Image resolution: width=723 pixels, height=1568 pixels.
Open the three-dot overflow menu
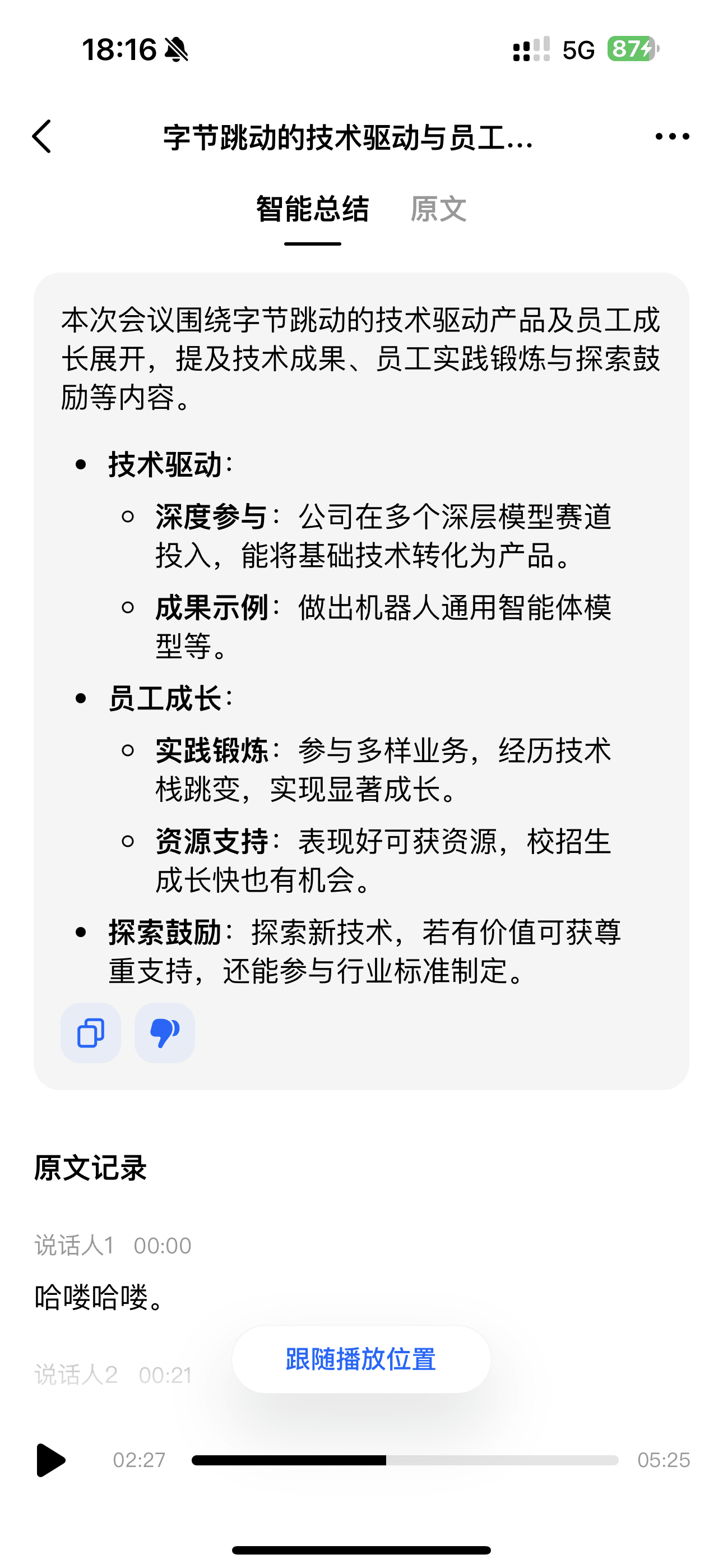point(672,136)
